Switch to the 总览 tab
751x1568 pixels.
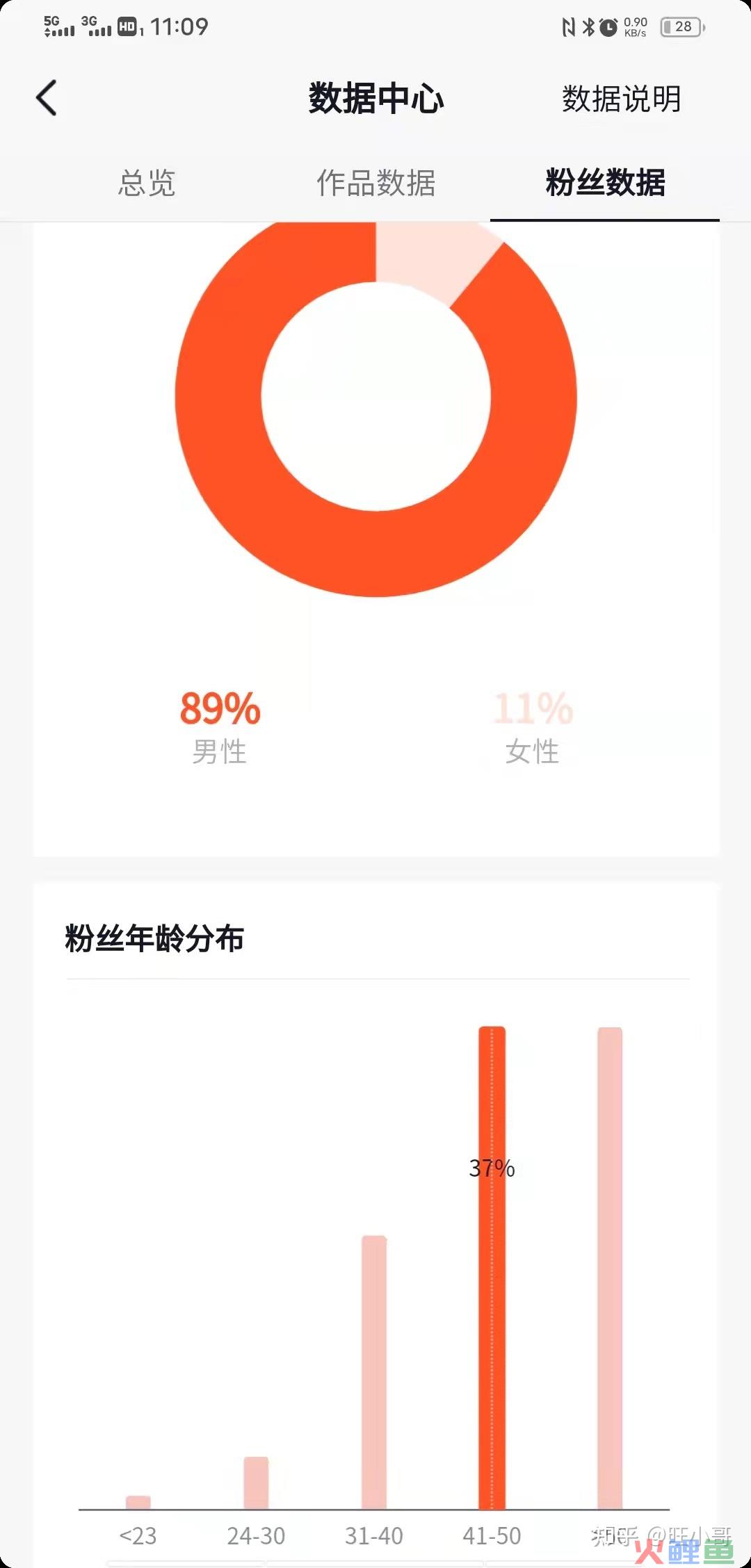click(x=146, y=183)
